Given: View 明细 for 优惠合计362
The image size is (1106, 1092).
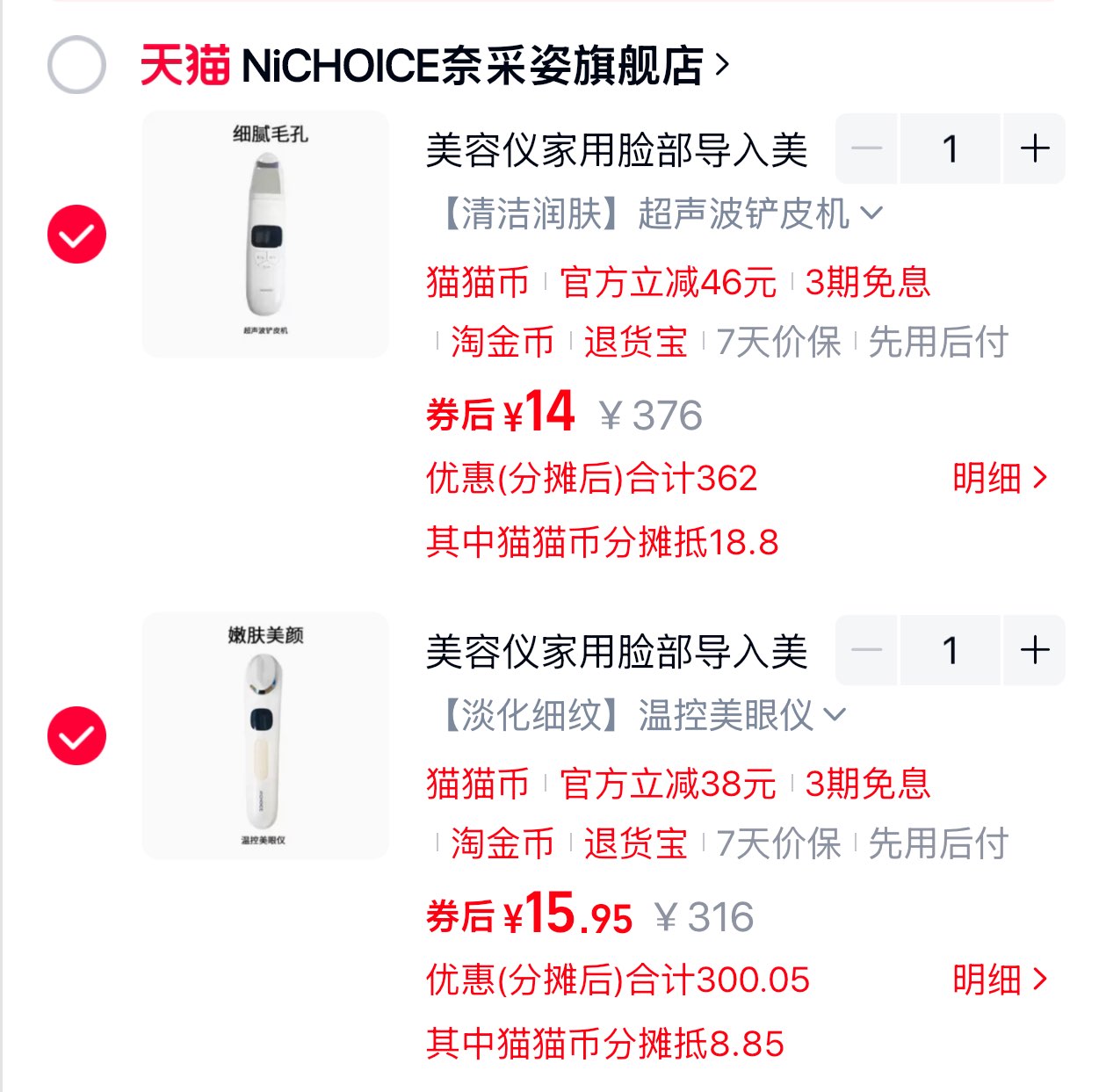Looking at the screenshot, I should (1000, 479).
